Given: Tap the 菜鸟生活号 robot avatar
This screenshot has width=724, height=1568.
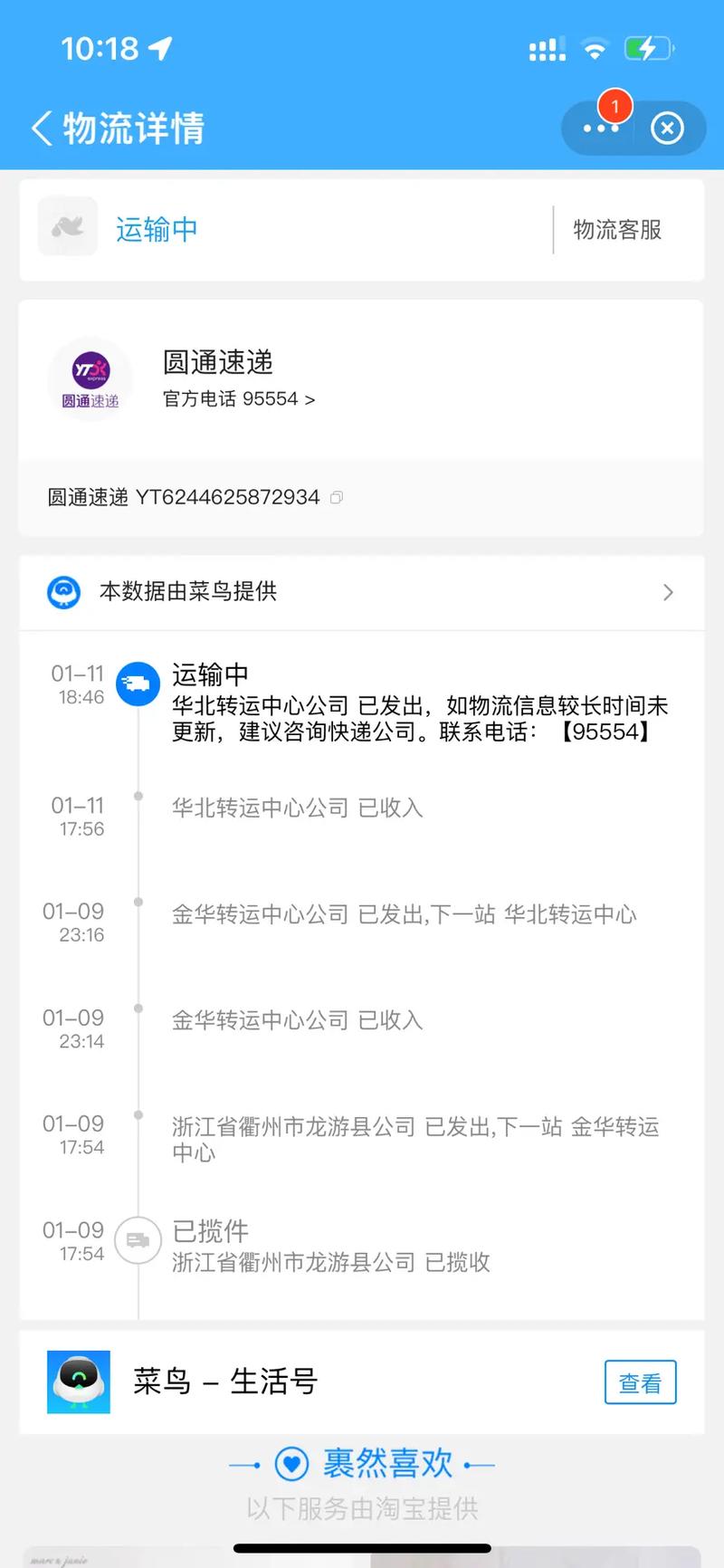Looking at the screenshot, I should (x=79, y=1382).
